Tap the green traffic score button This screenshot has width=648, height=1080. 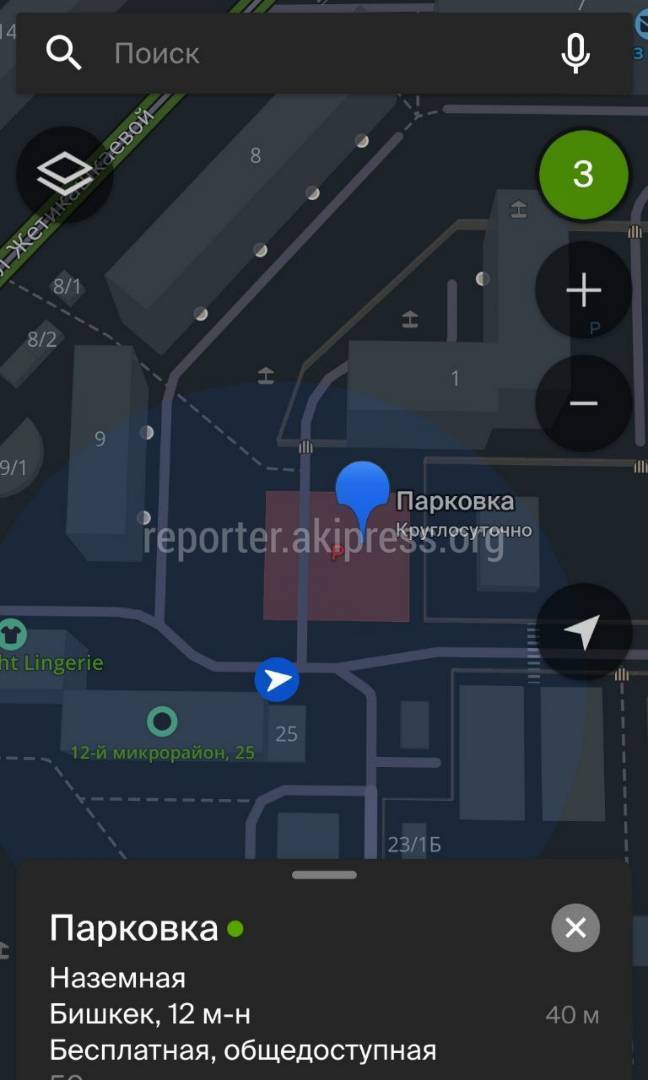click(583, 174)
